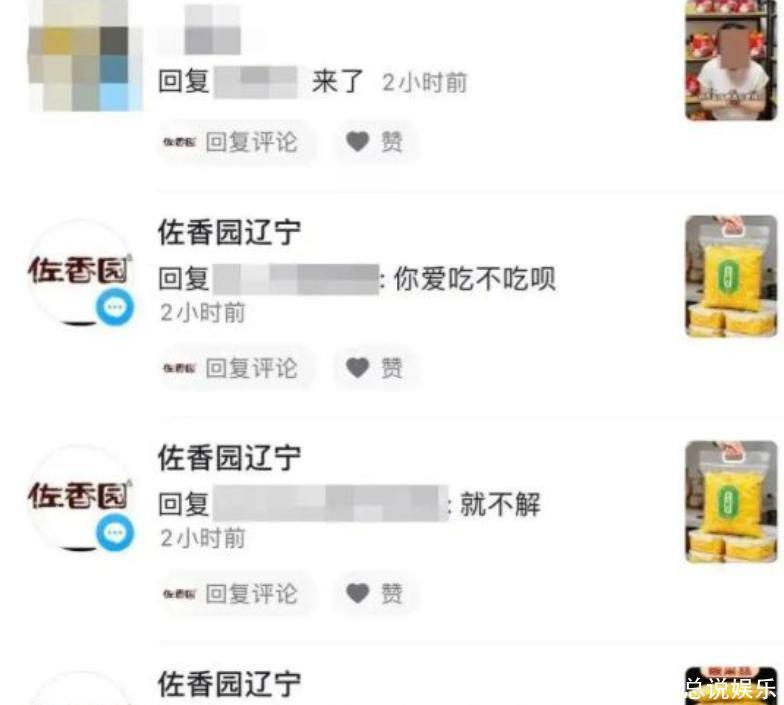Image resolution: width=784 pixels, height=705 pixels.
Task: Open the video thumbnail beside the 来了 comment
Action: pos(730,60)
